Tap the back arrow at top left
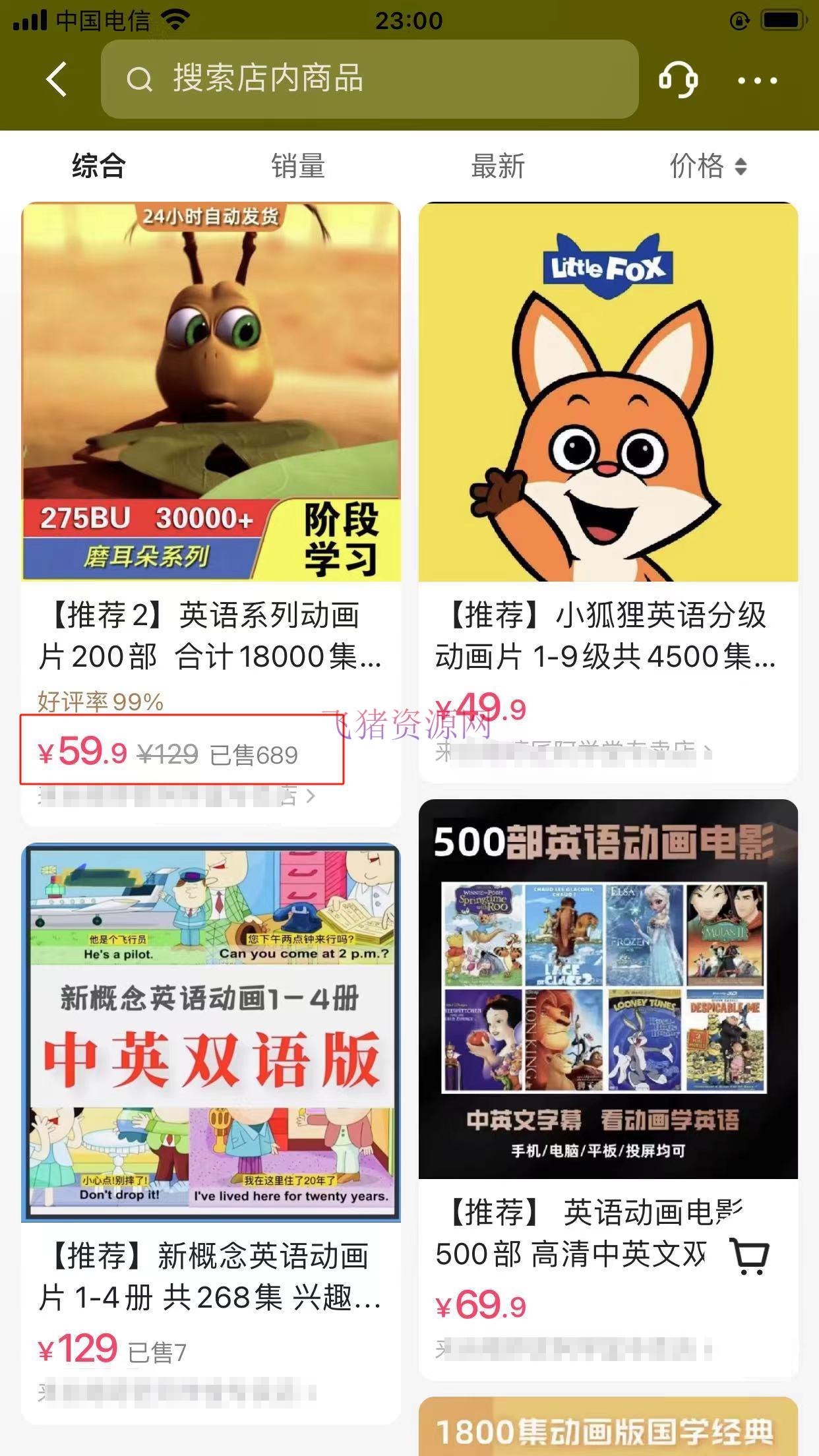Viewport: 819px width, 1456px height. [x=56, y=79]
